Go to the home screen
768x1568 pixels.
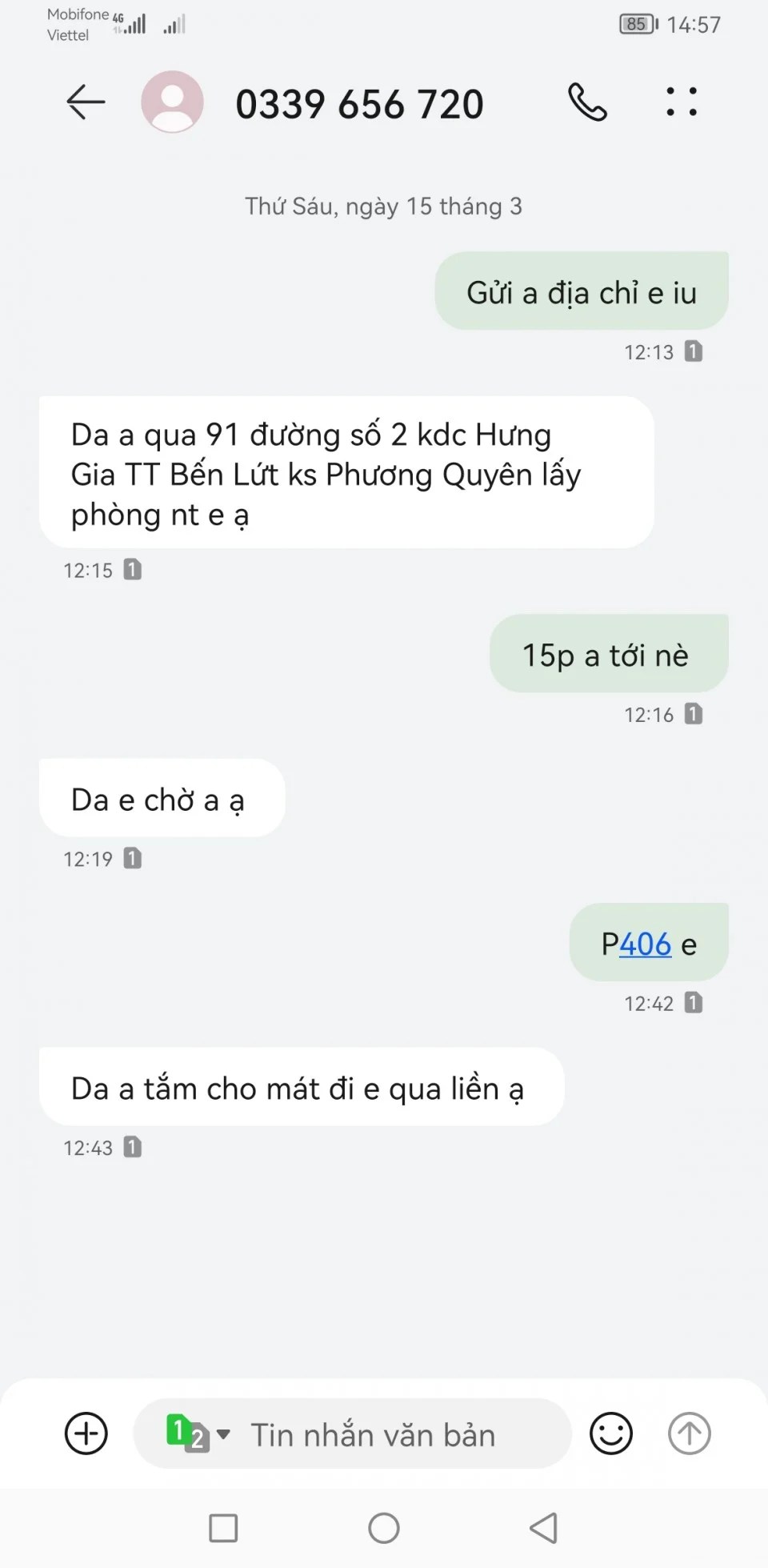tap(384, 1528)
